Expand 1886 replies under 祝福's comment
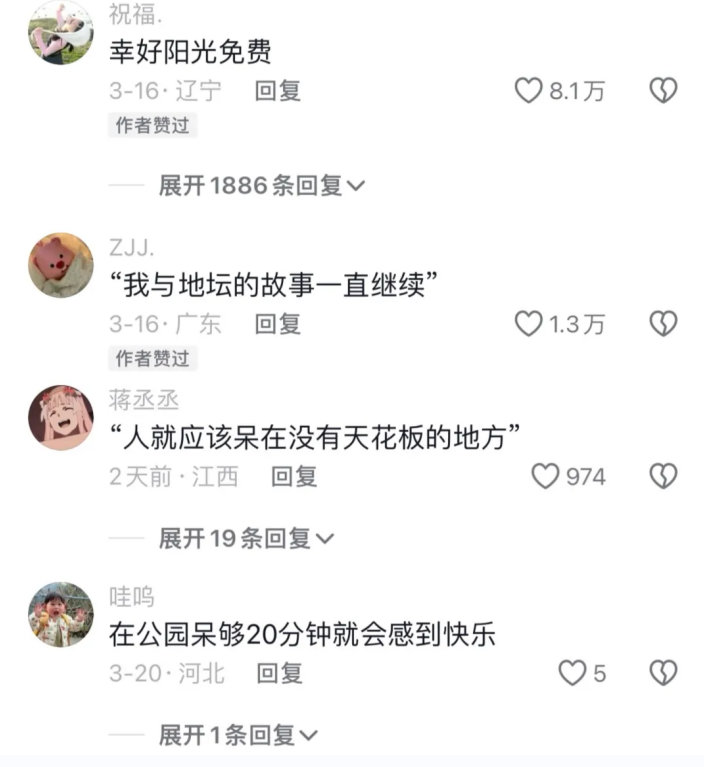Viewport: 704px width, 767px height. tap(262, 185)
